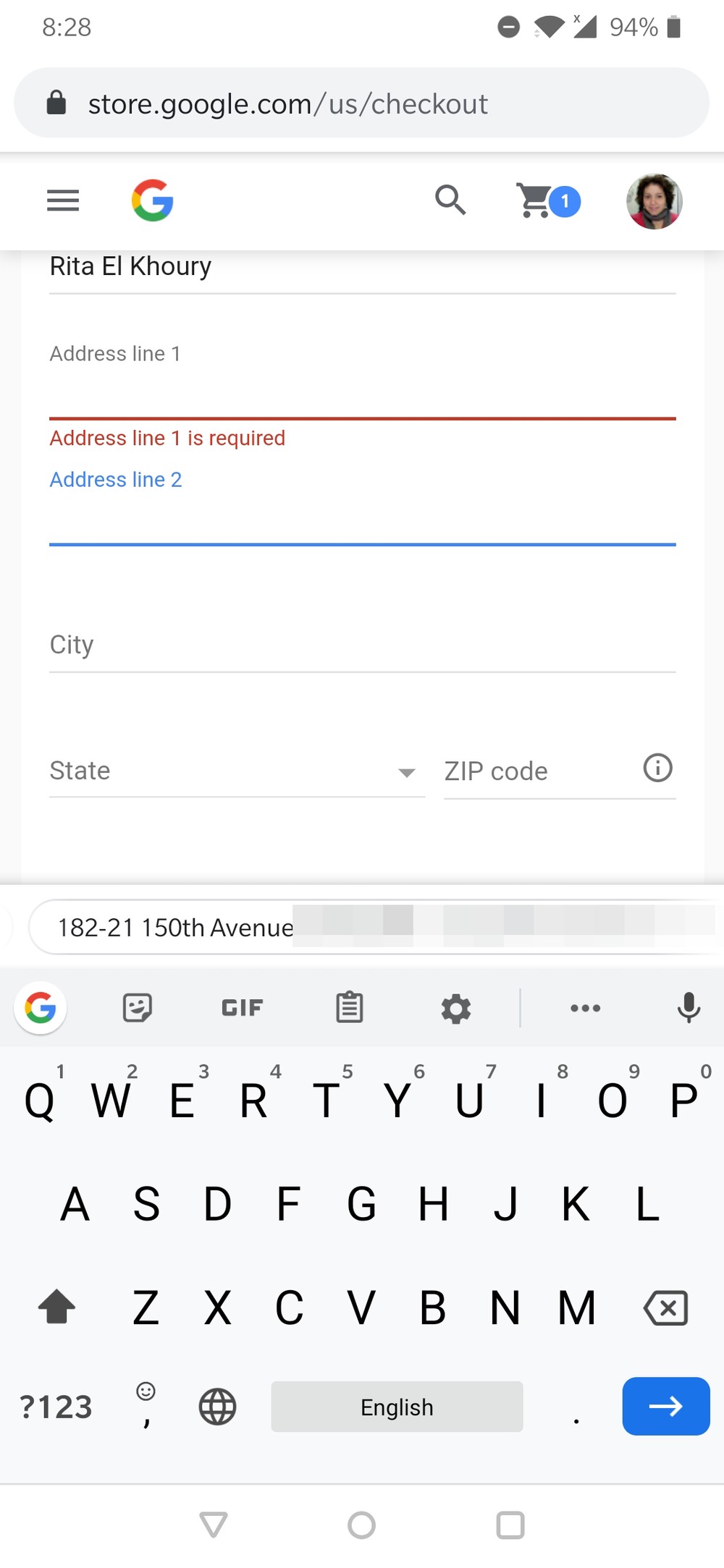Screen dimensions: 724x1568
Task: Show ZIP code info tooltip
Action: point(657,768)
